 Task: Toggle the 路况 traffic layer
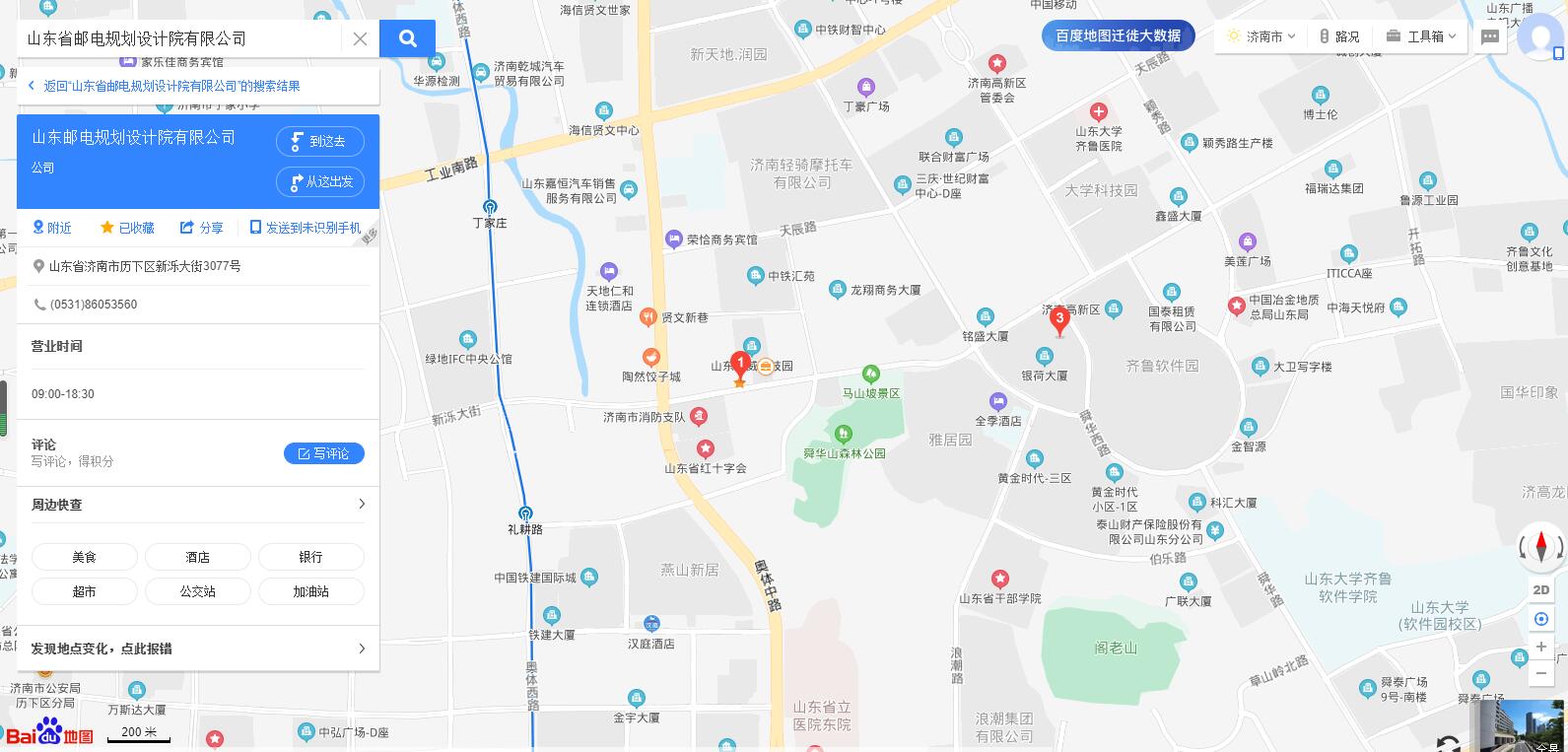pos(1339,36)
